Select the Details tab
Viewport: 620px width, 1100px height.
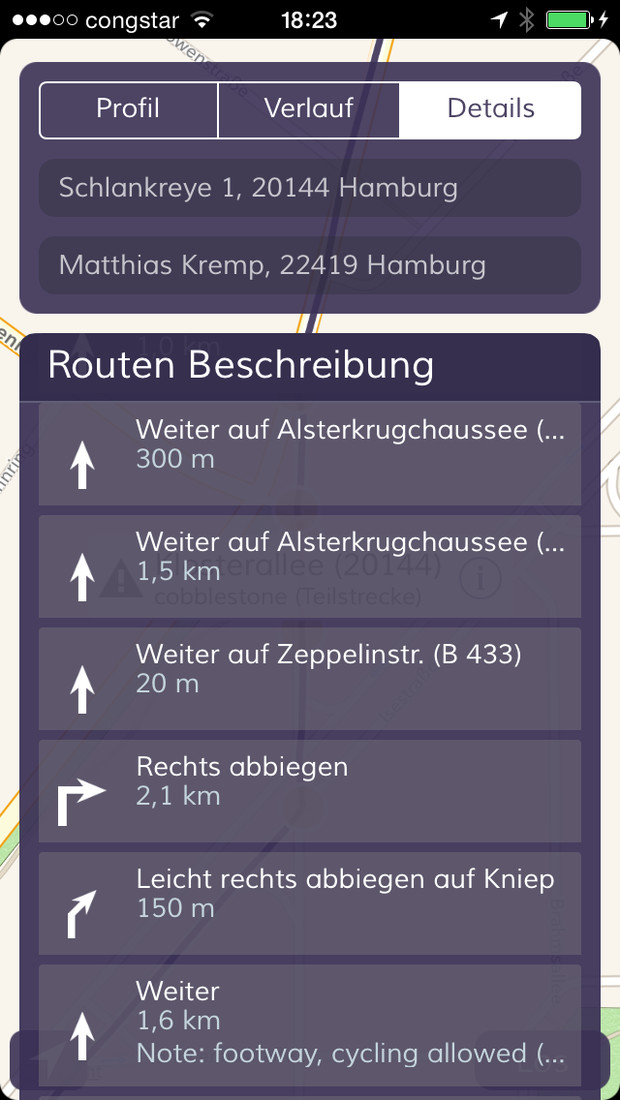(490, 109)
